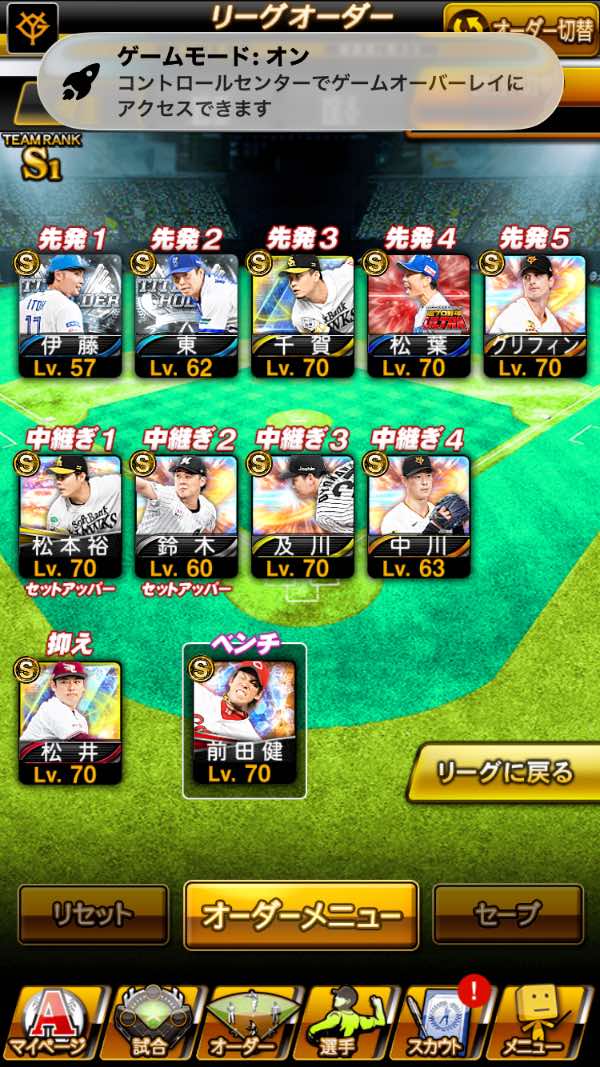Viewport: 600px width, 1067px height.
Task: Tap the オーダー切替 button
Action: (x=521, y=27)
